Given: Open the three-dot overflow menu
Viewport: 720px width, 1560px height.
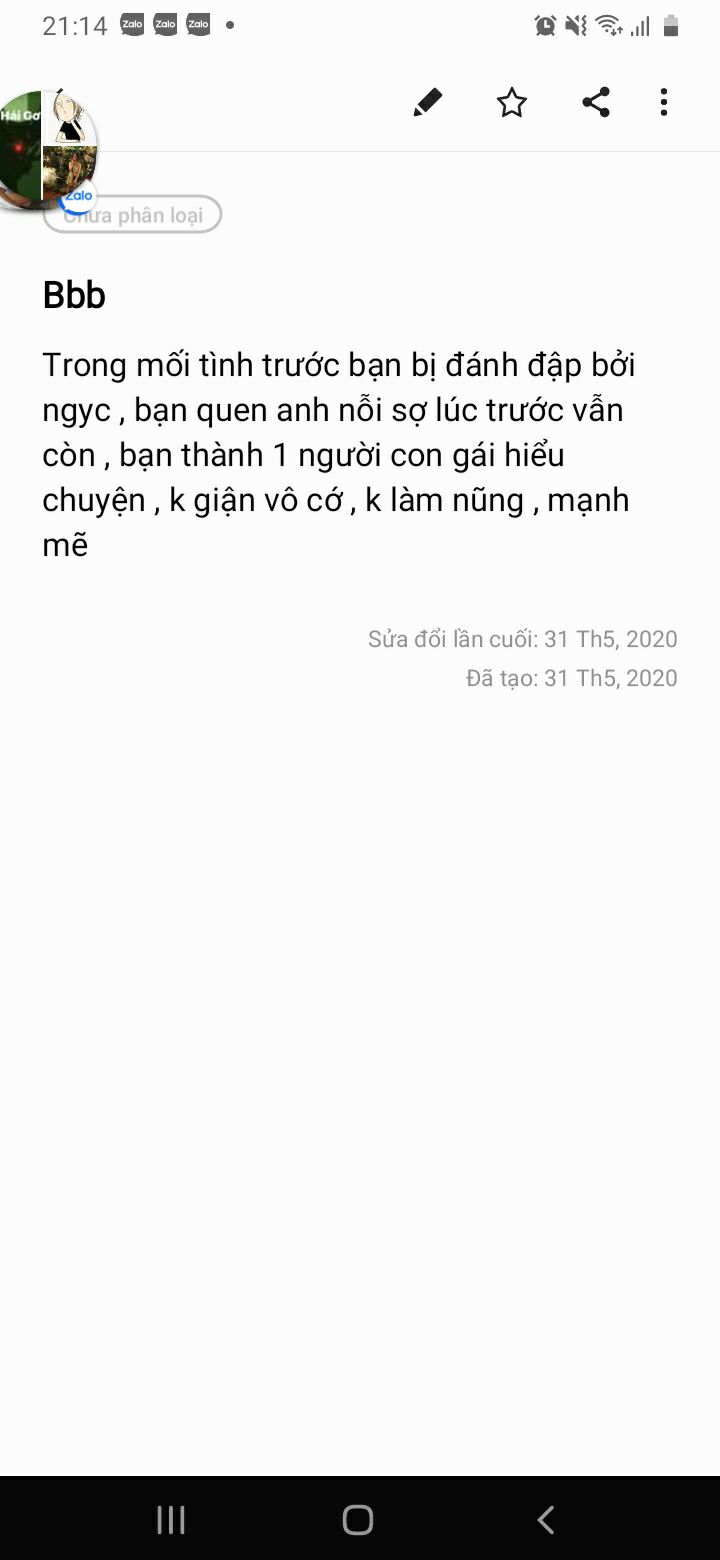Looking at the screenshot, I should [664, 102].
